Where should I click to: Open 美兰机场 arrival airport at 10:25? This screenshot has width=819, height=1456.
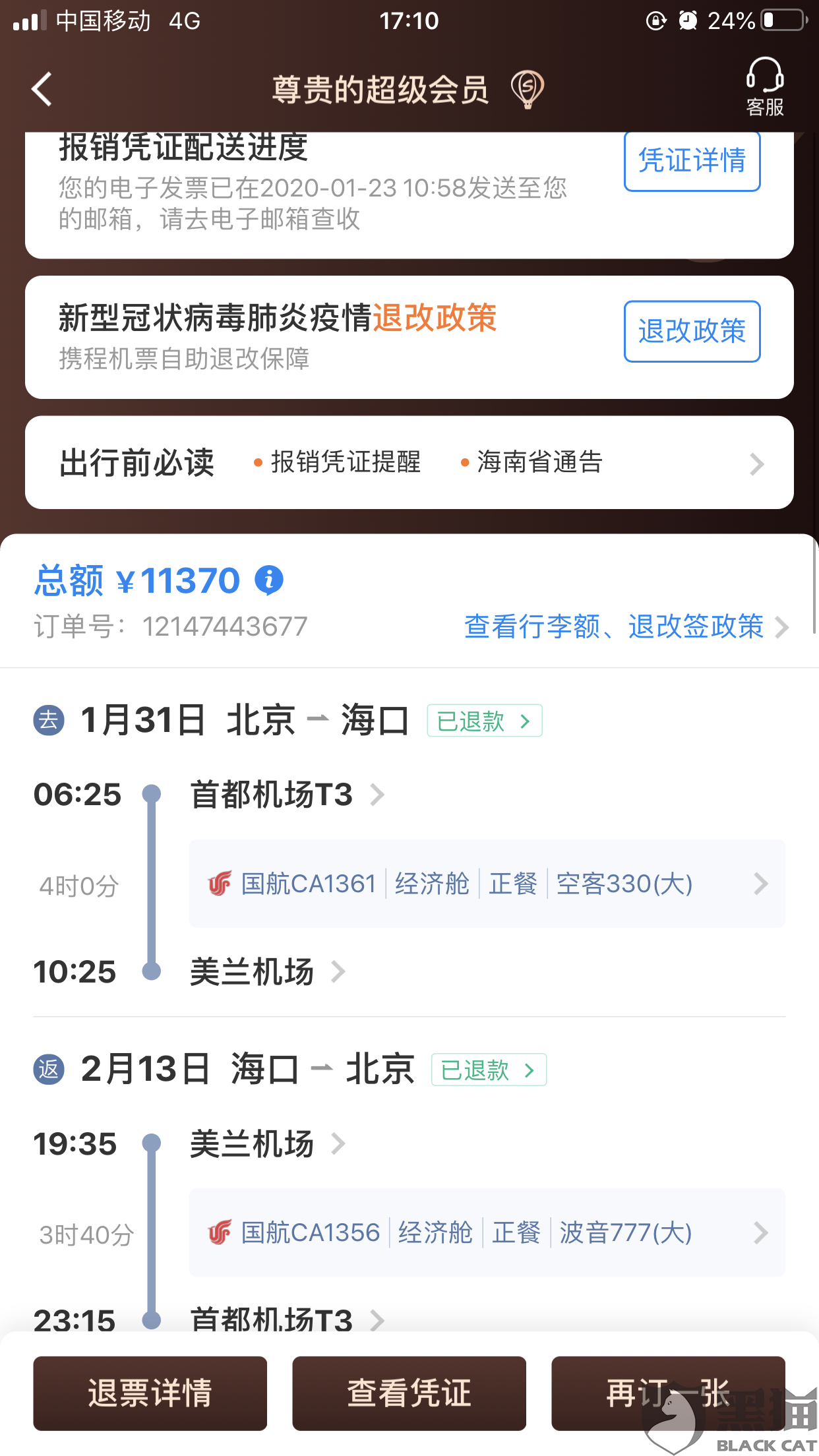(268, 971)
